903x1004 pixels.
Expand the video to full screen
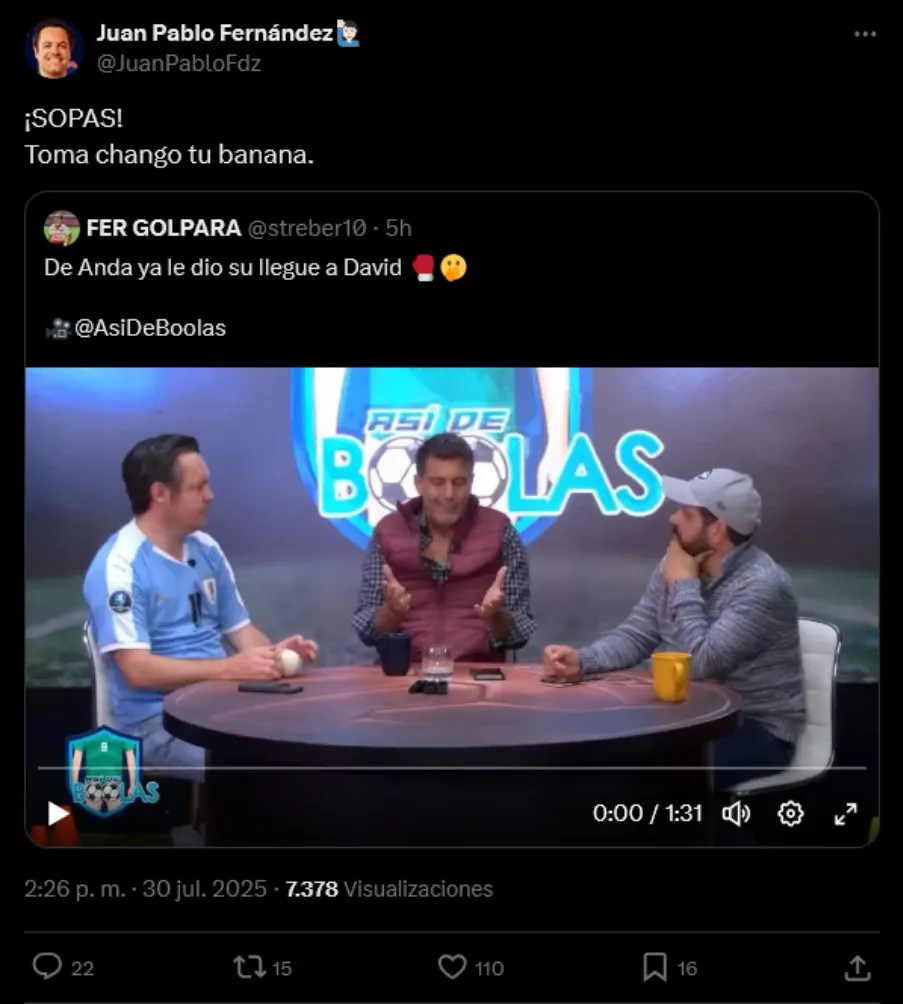[845, 813]
